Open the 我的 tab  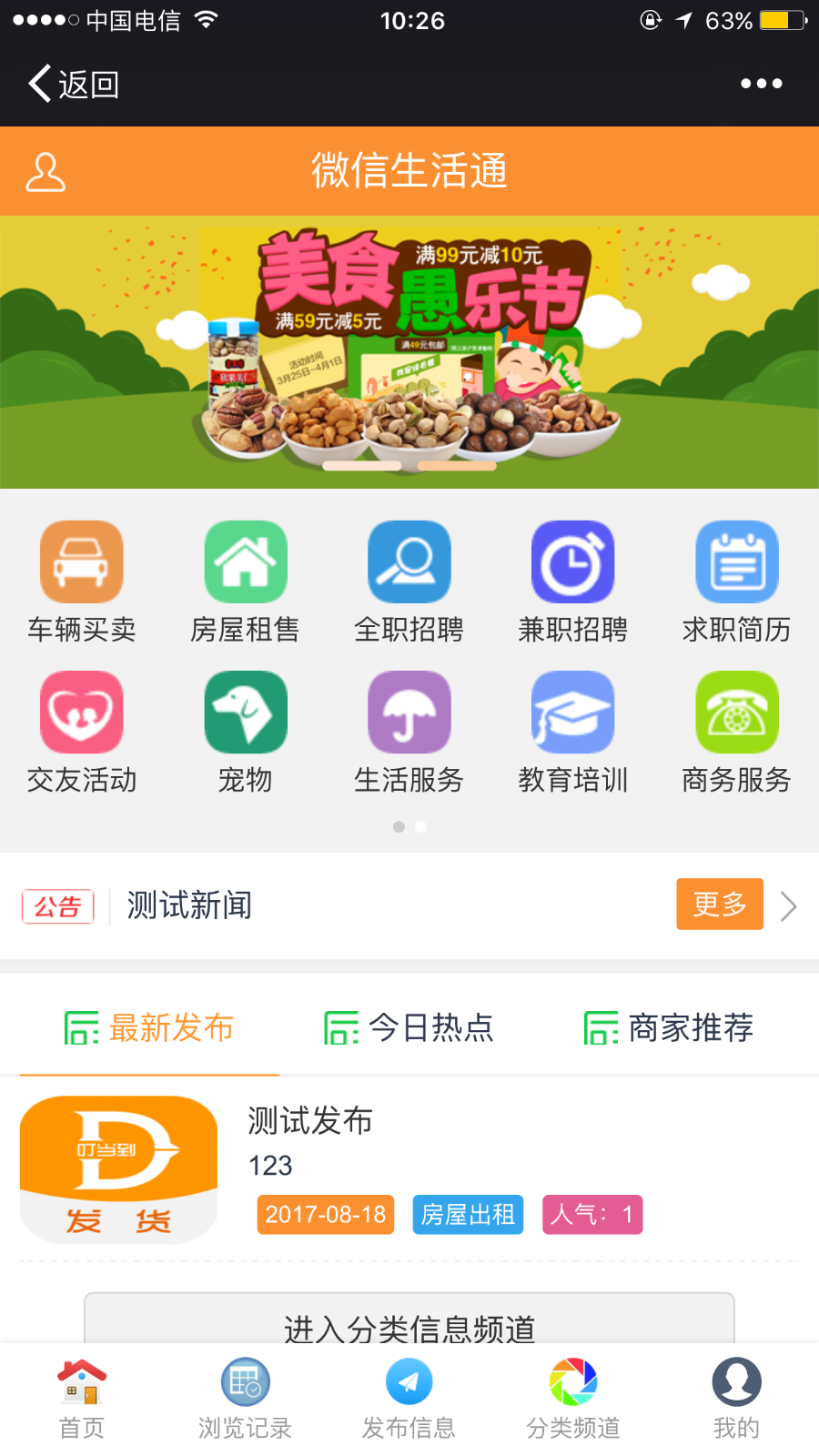coord(737,1399)
